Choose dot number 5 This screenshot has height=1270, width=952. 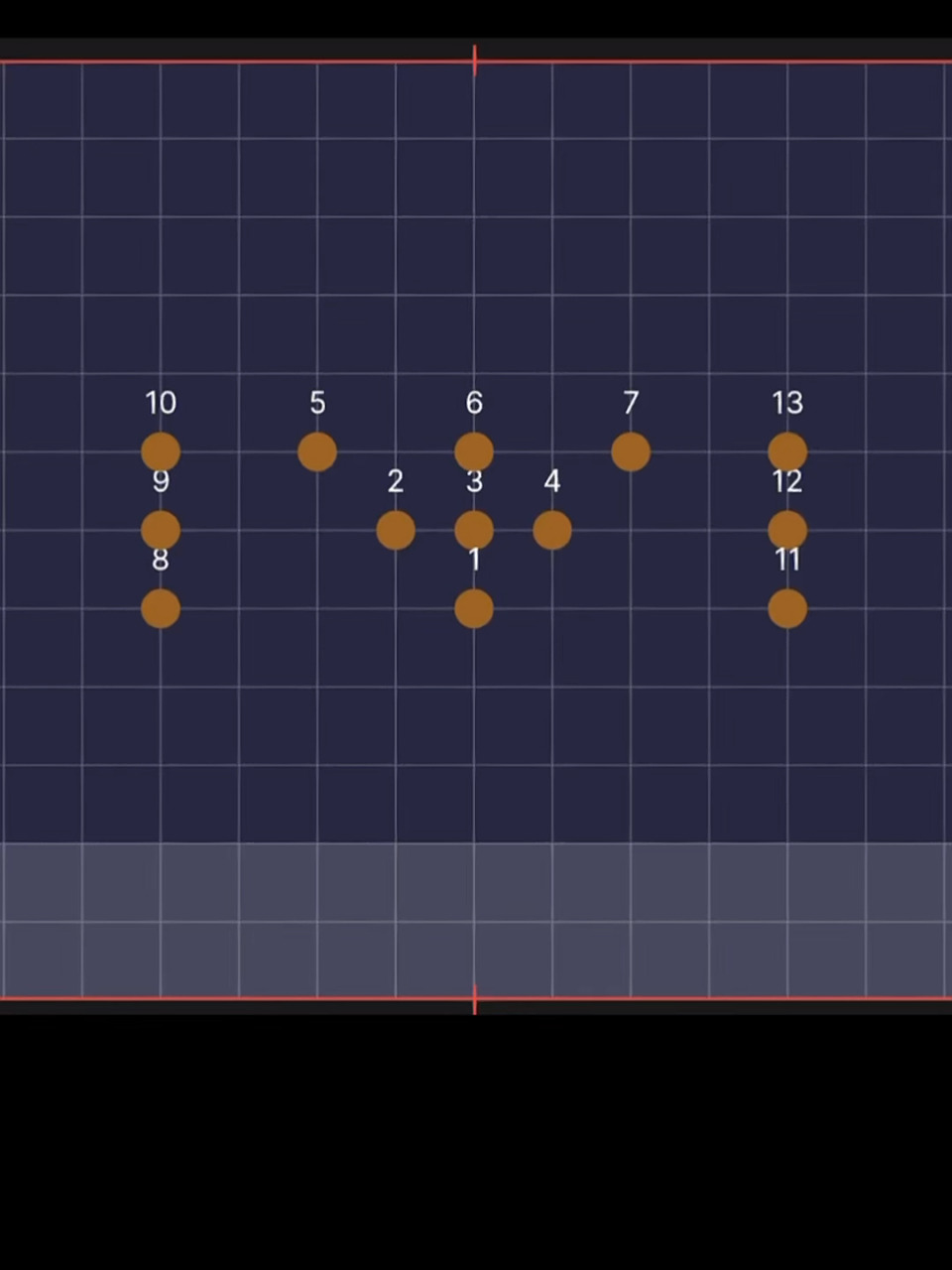pos(317,451)
